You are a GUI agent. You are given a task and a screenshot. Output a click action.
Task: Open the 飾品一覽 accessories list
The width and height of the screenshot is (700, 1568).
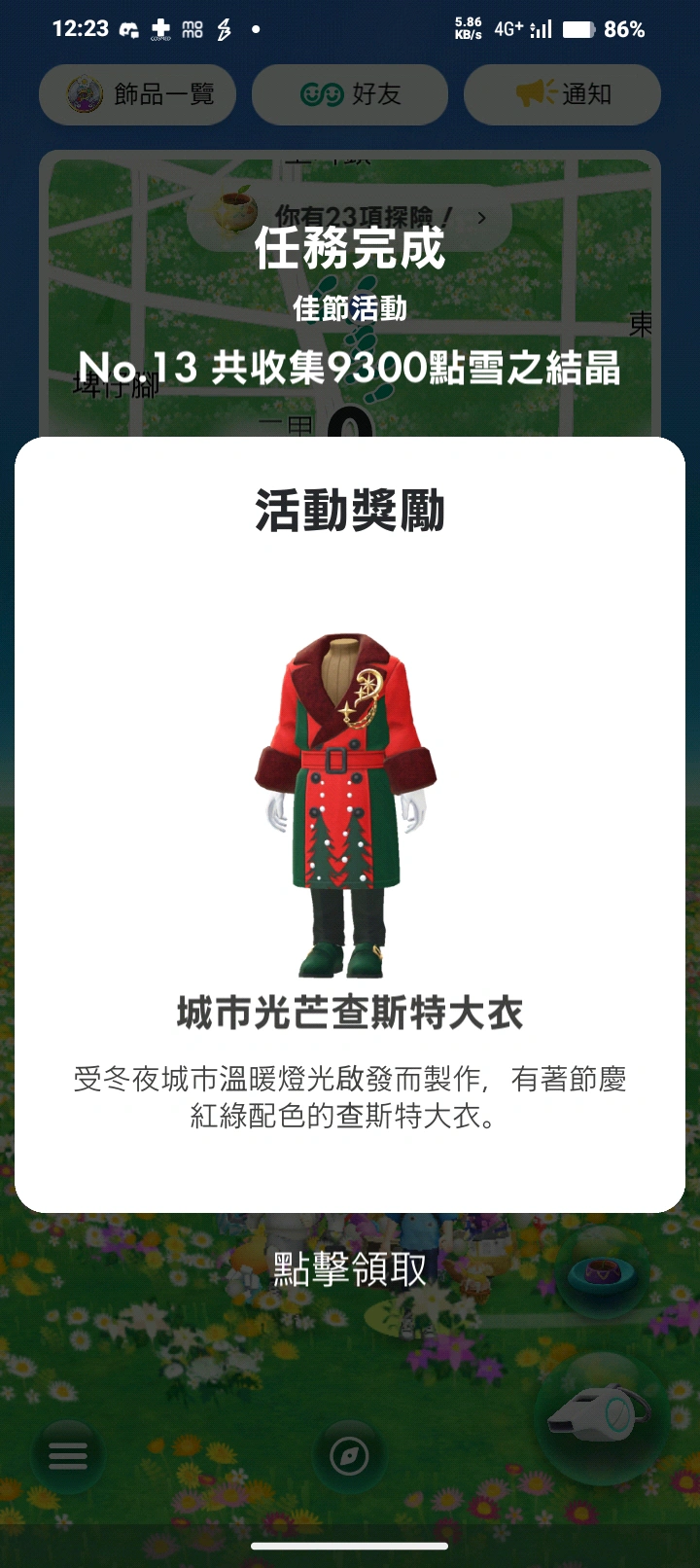138,94
